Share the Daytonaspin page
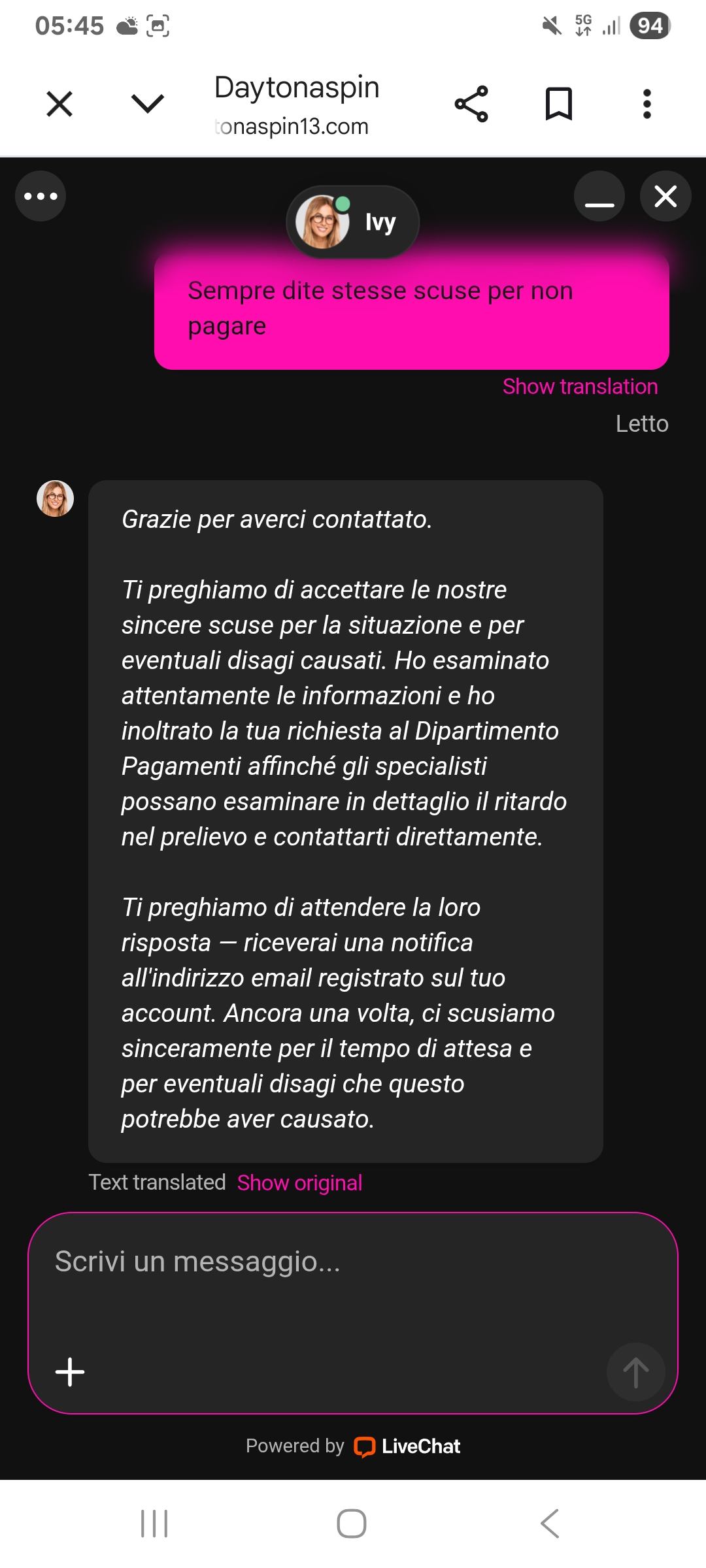Image resolution: width=706 pixels, height=1568 pixels. pyautogui.click(x=471, y=104)
